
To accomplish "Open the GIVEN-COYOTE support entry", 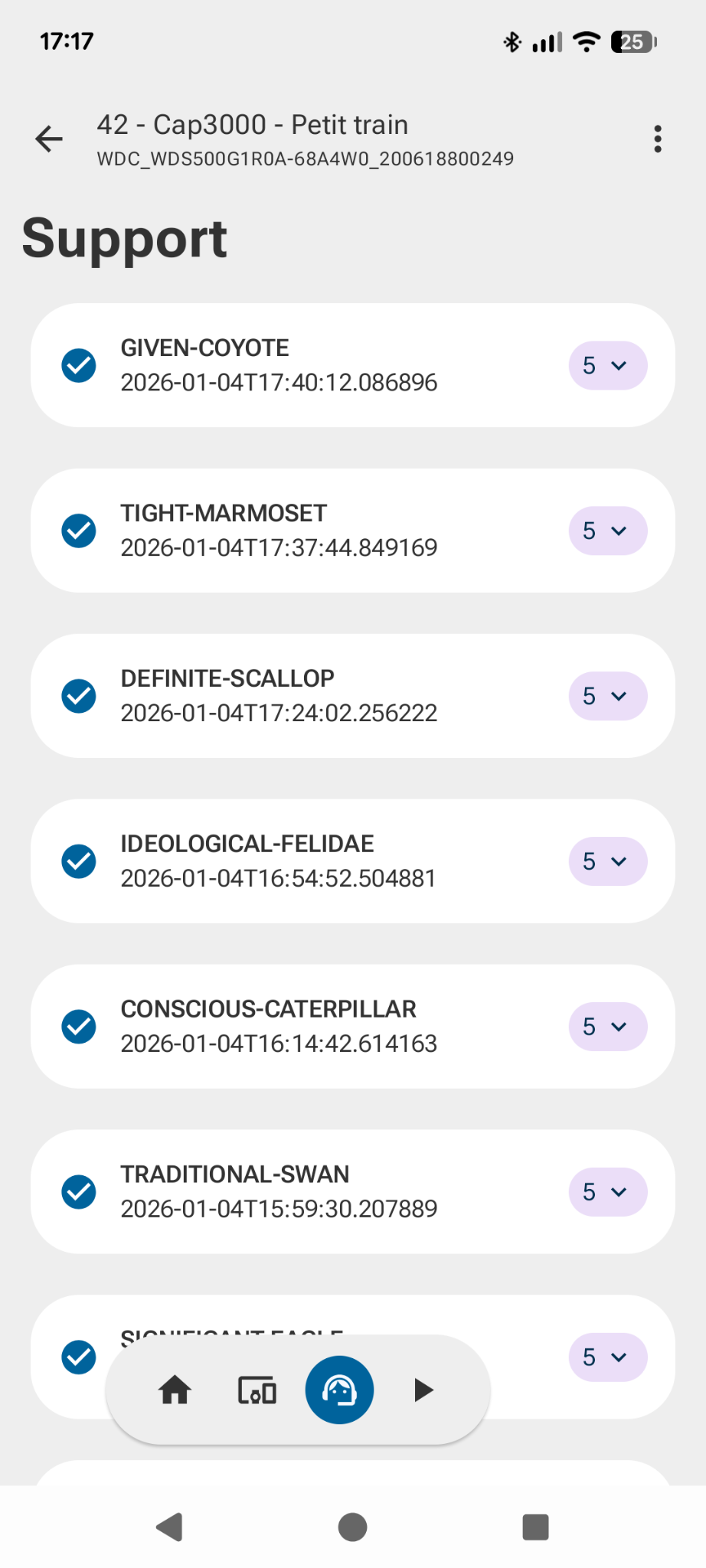I will (x=306, y=365).
